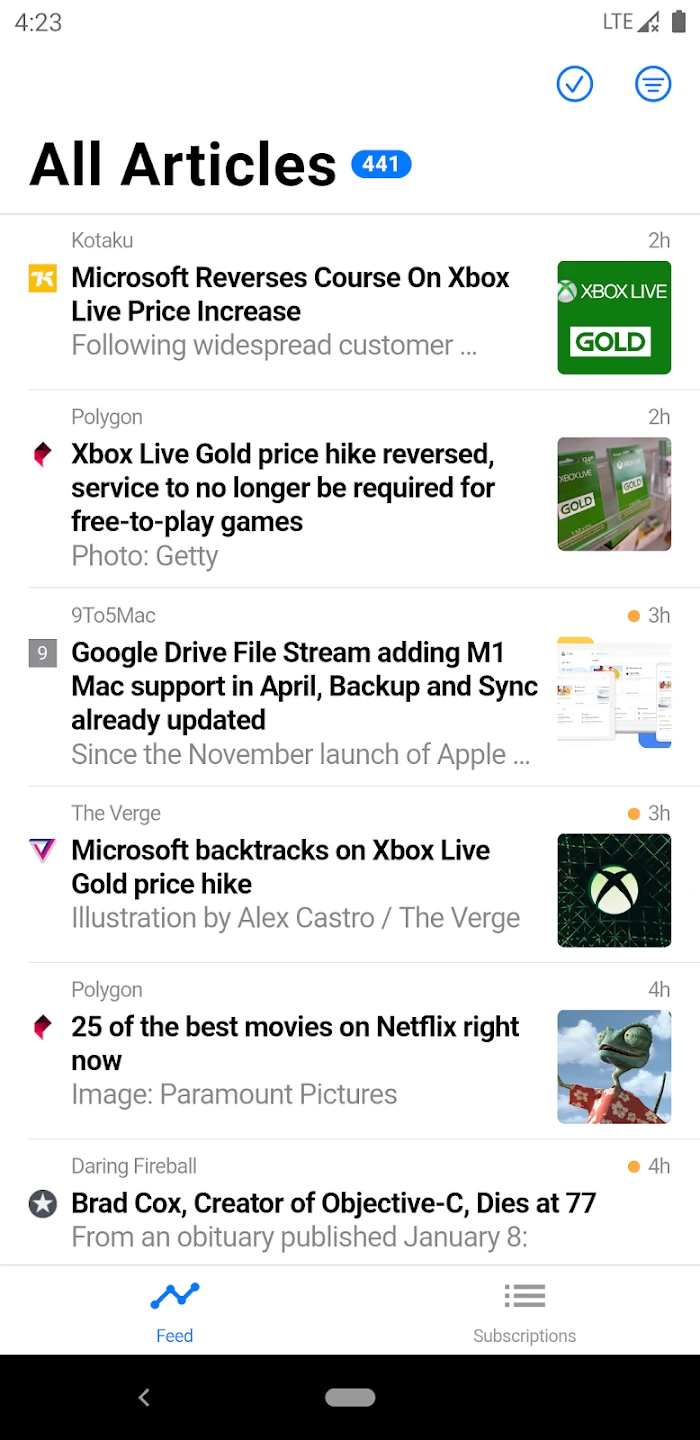Read Polygon's Xbox Live Gold price hike story
Screen dimensions: 700x1440
click(x=283, y=488)
